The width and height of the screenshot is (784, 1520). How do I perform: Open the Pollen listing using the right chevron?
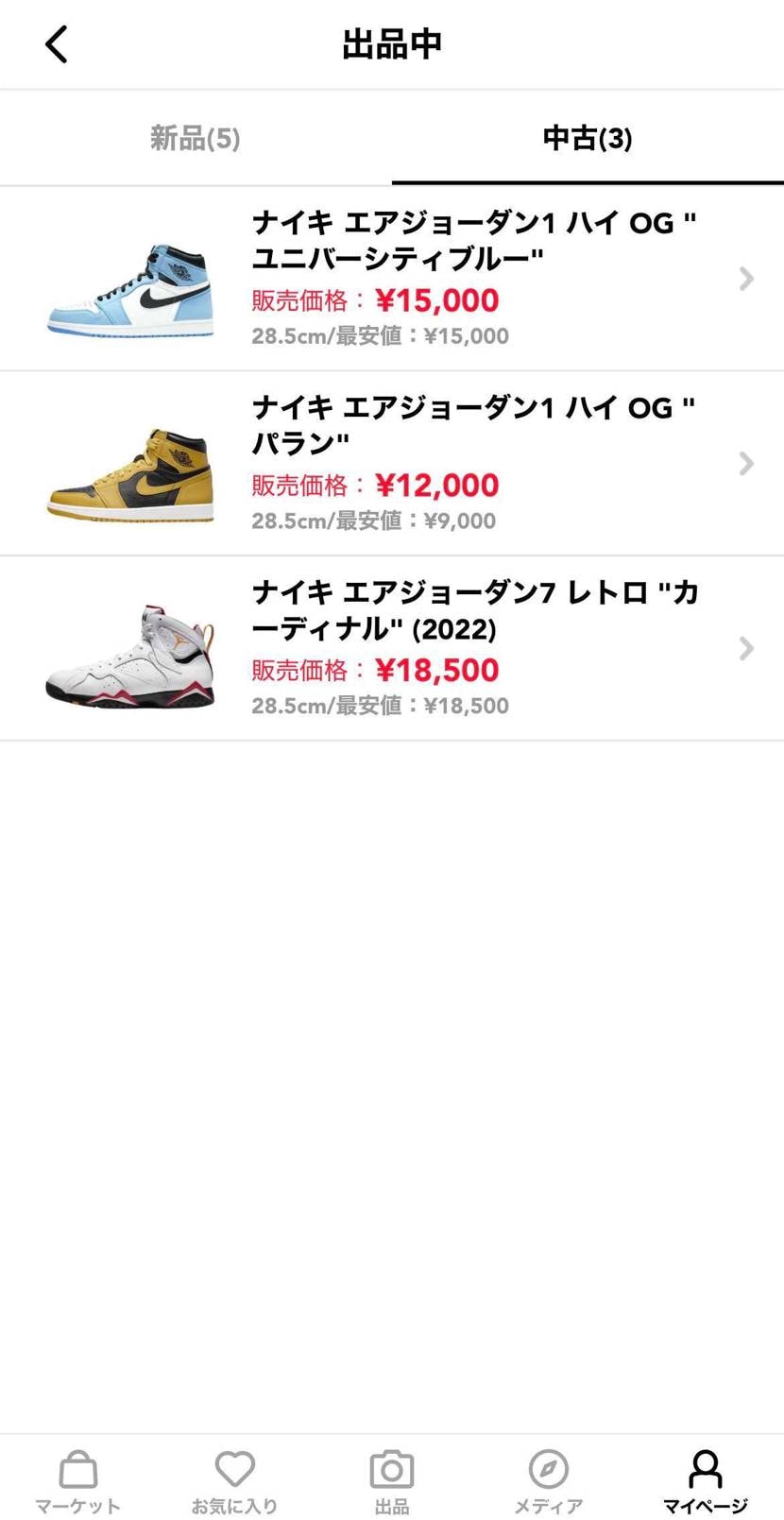[x=746, y=464]
